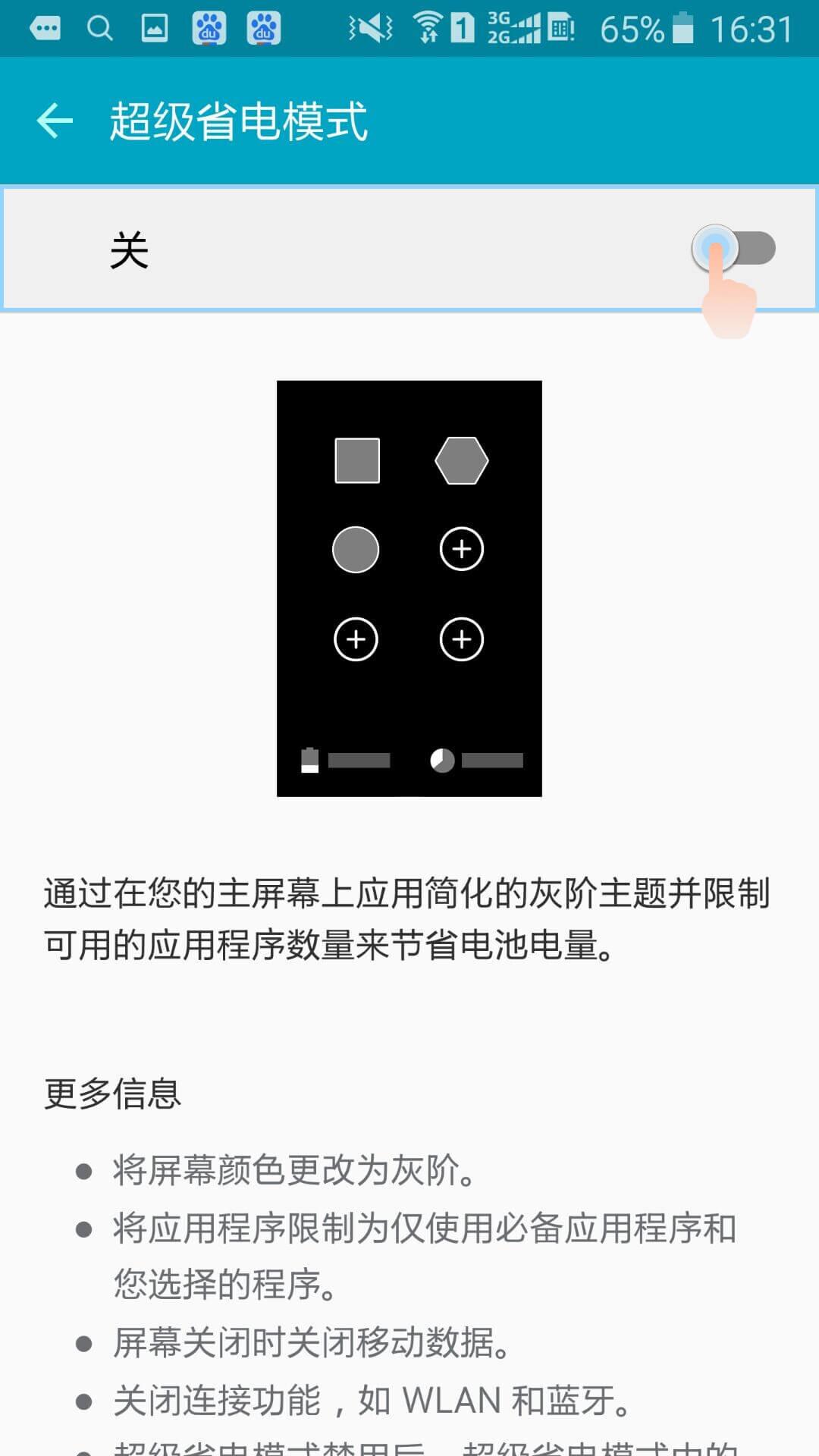Turn on the 超级省电模式 switch
The width and height of the screenshot is (819, 1456).
click(733, 249)
